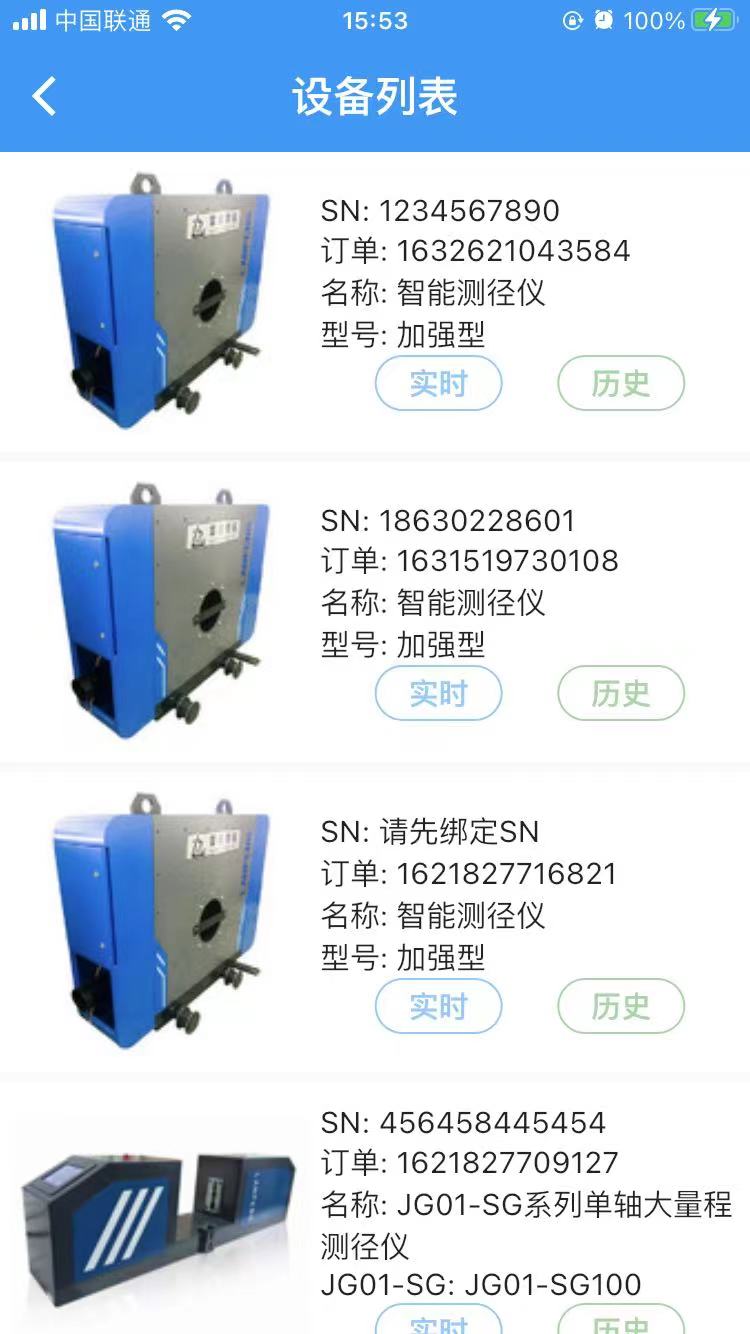View 历史 for order 1621827716821
750x1334 pixels.
tap(620, 1006)
